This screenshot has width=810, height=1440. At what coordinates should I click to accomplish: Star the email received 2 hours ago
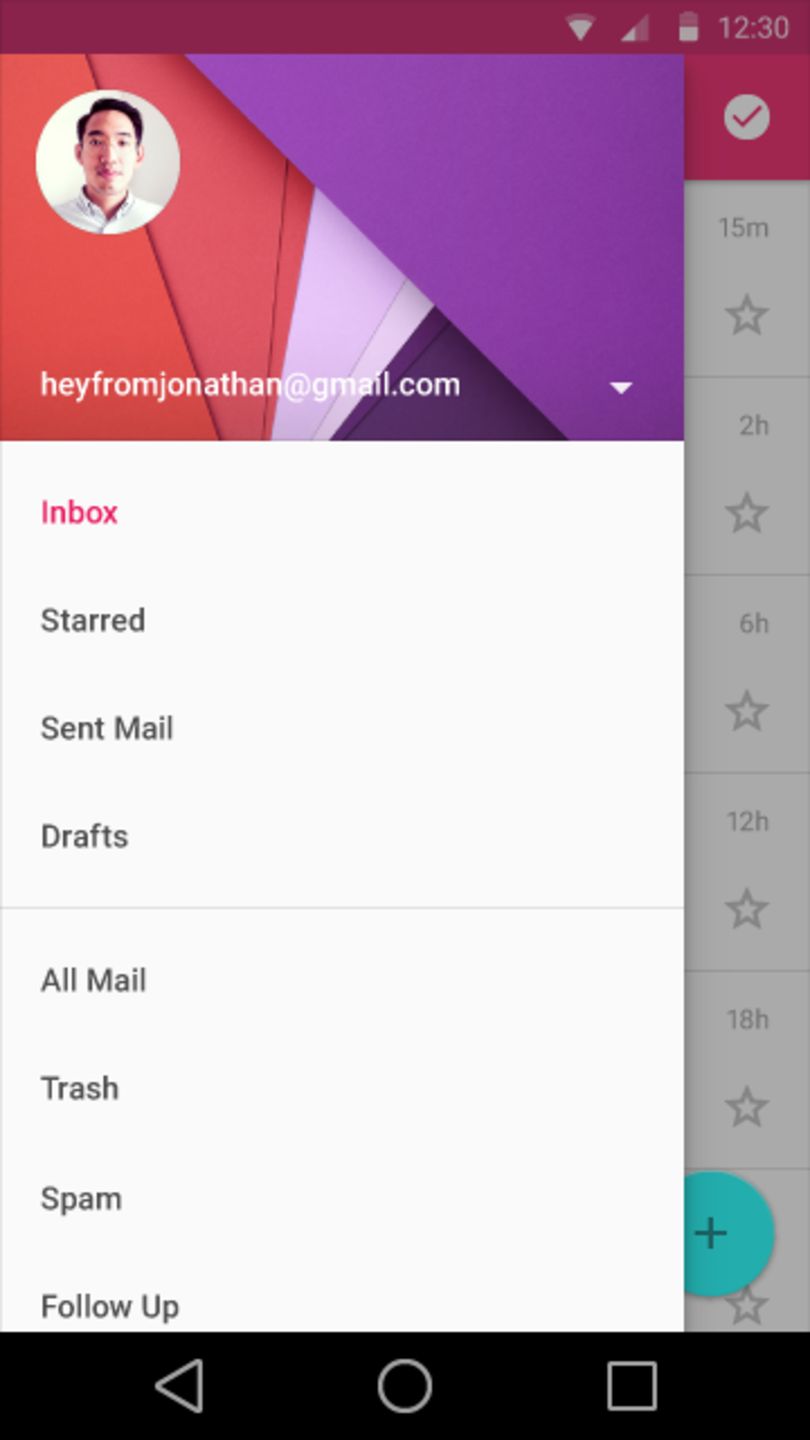pyautogui.click(x=746, y=513)
